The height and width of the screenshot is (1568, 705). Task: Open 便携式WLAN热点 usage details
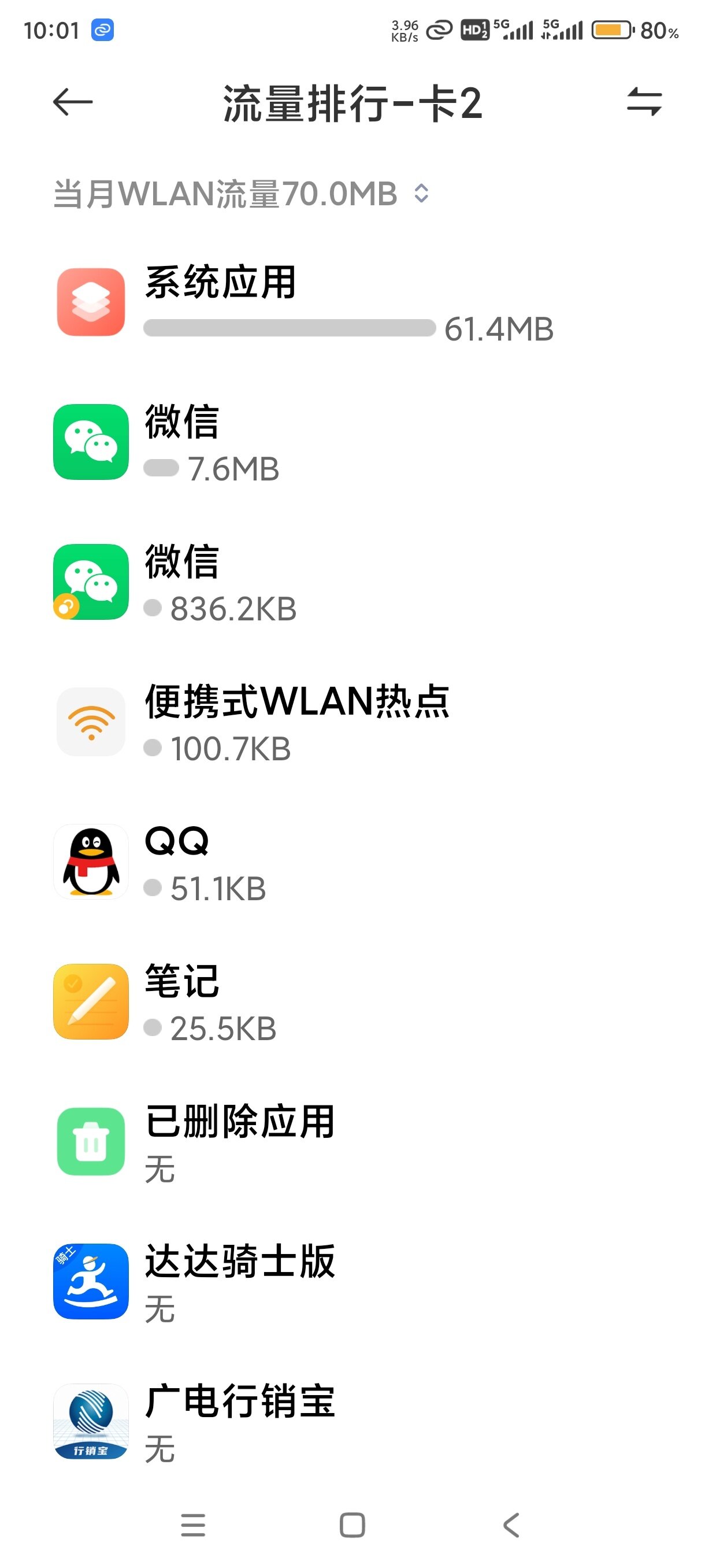(x=352, y=722)
